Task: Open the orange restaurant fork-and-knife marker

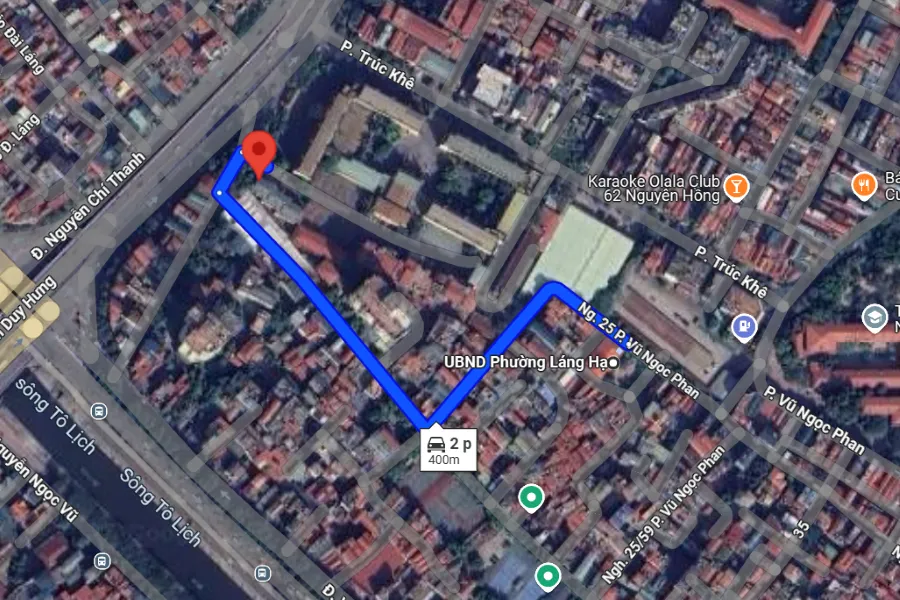Action: click(863, 184)
